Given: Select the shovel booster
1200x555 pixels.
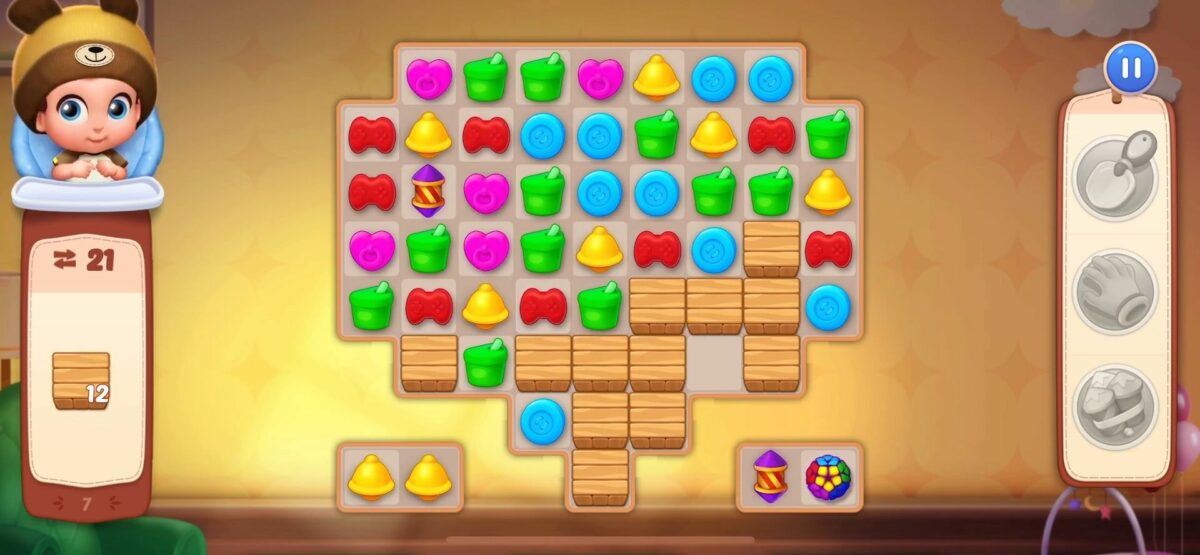Looking at the screenshot, I should click(1115, 176).
